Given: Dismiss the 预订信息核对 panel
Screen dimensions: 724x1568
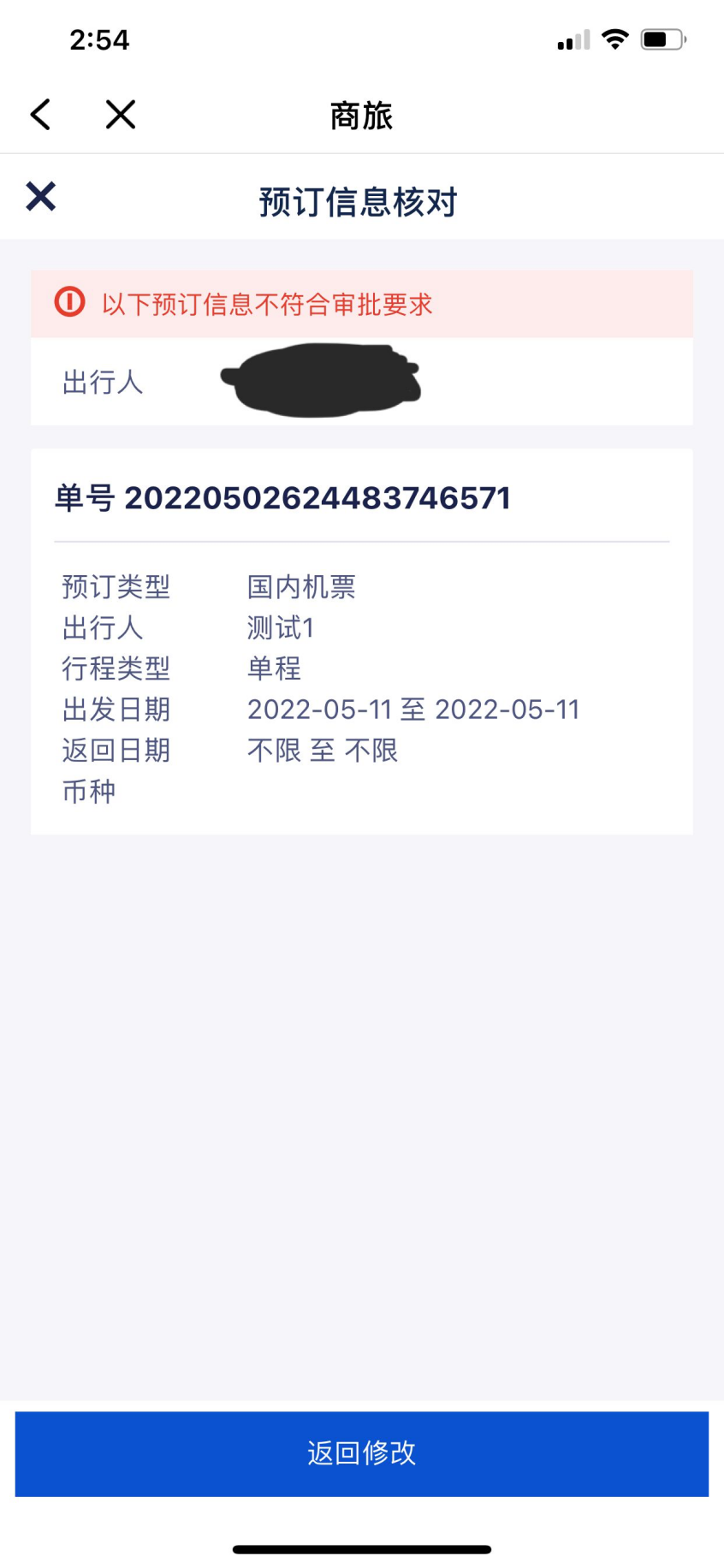Looking at the screenshot, I should (41, 197).
